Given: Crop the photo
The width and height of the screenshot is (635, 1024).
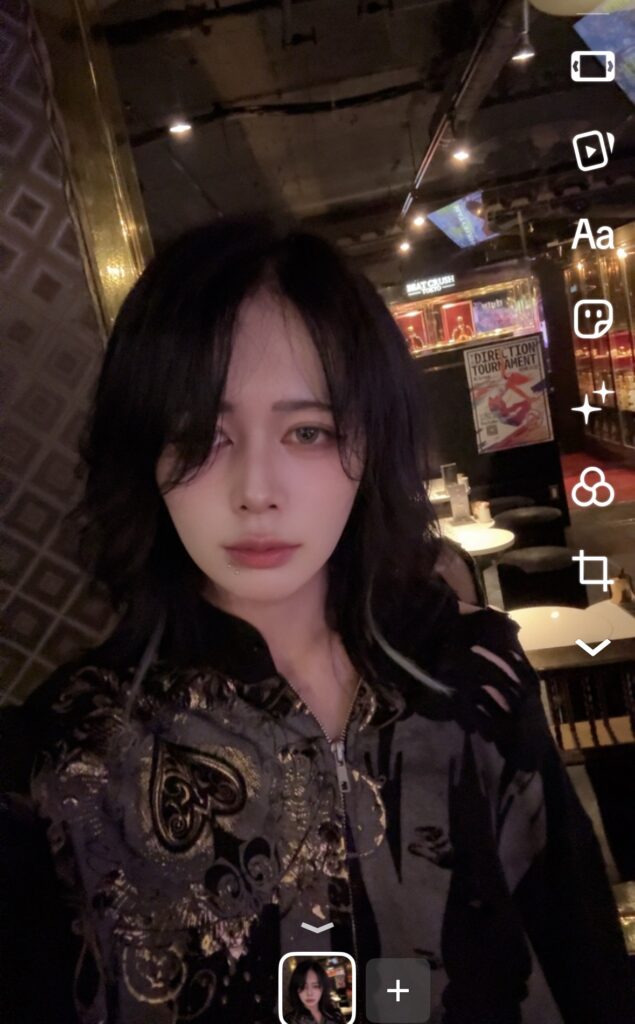Looking at the screenshot, I should click(593, 571).
